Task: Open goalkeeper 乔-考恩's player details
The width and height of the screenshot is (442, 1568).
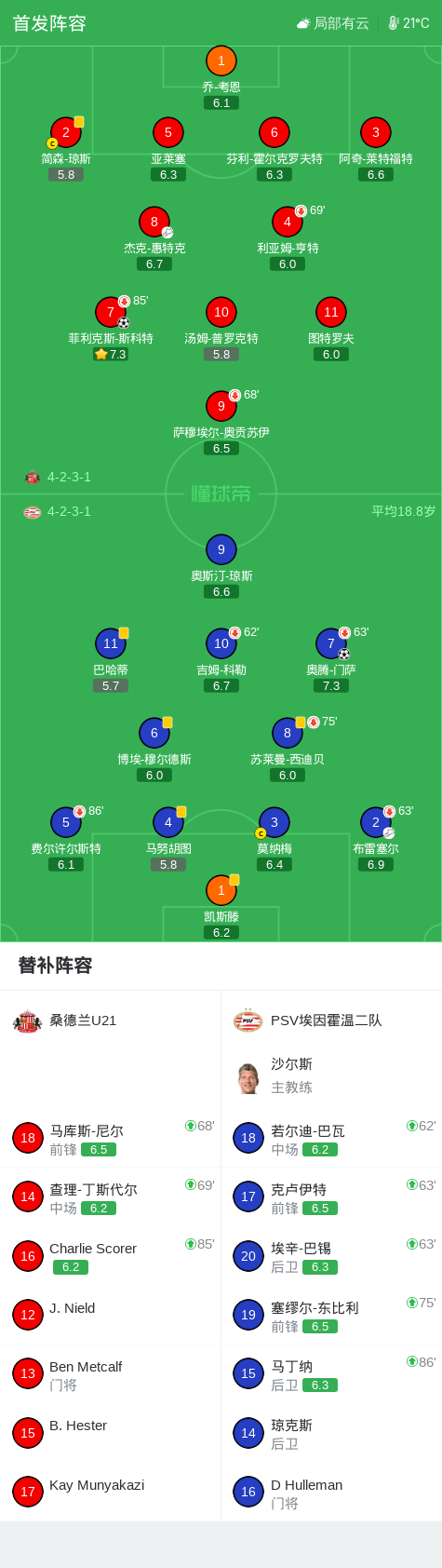Action: pyautogui.click(x=221, y=77)
